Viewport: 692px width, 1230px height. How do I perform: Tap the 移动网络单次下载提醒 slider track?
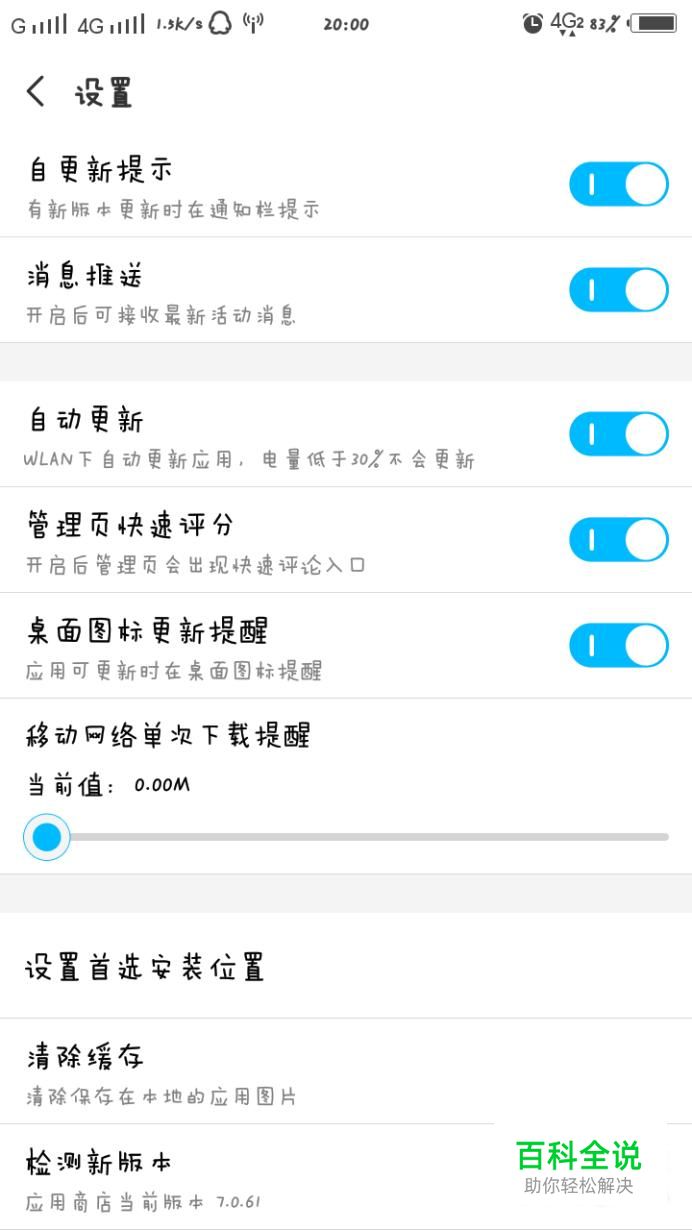pyautogui.click(x=346, y=837)
